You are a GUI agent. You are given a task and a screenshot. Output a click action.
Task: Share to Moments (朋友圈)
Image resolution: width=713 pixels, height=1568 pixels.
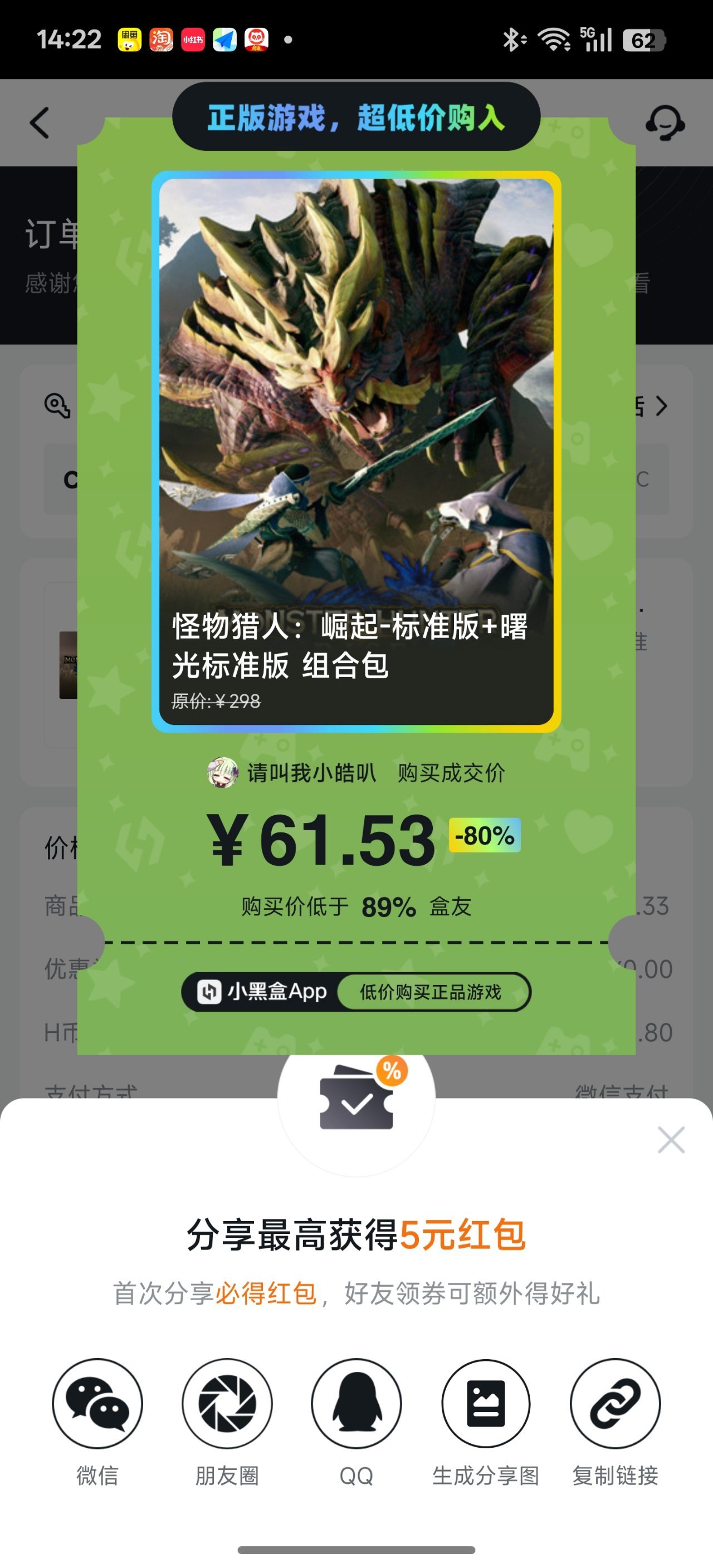click(227, 1403)
